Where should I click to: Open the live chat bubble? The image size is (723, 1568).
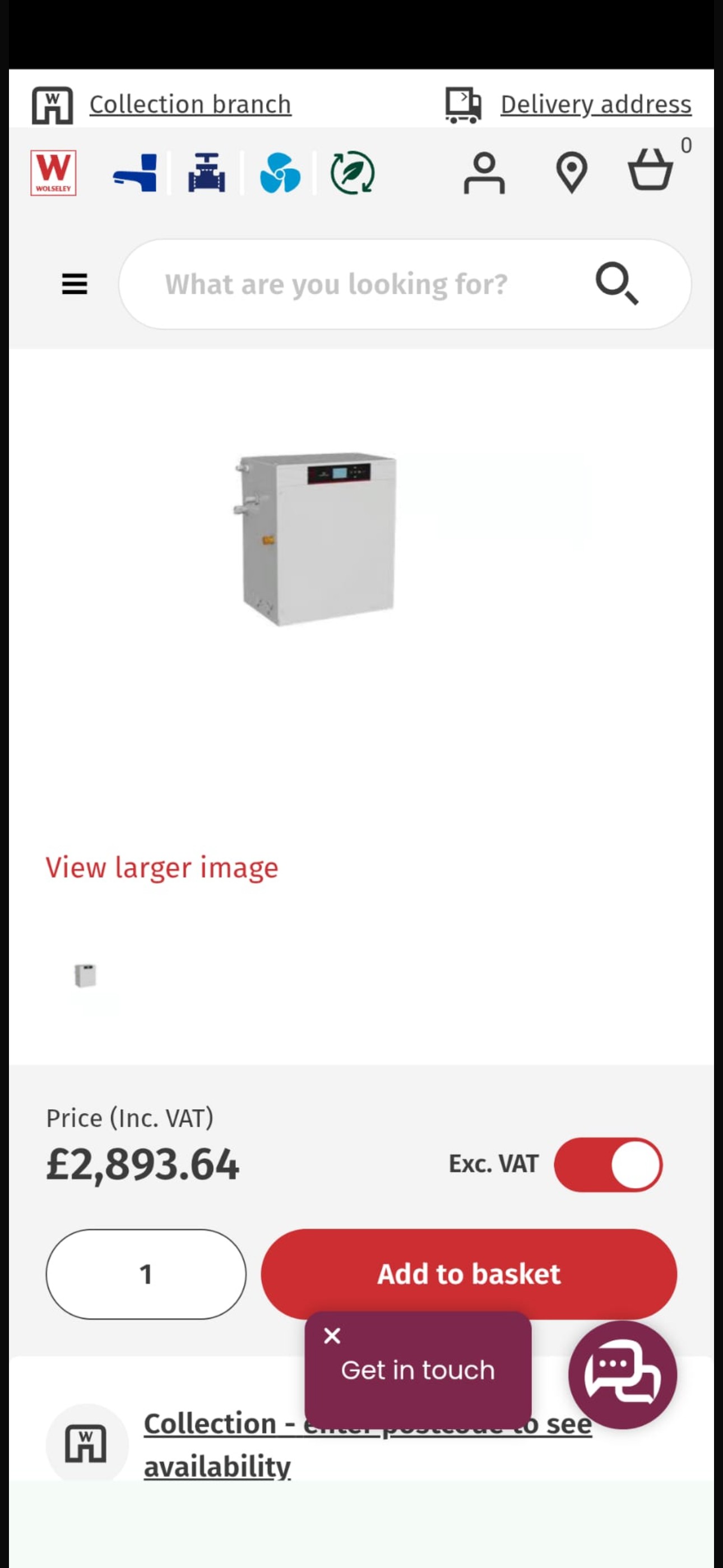coord(622,1375)
